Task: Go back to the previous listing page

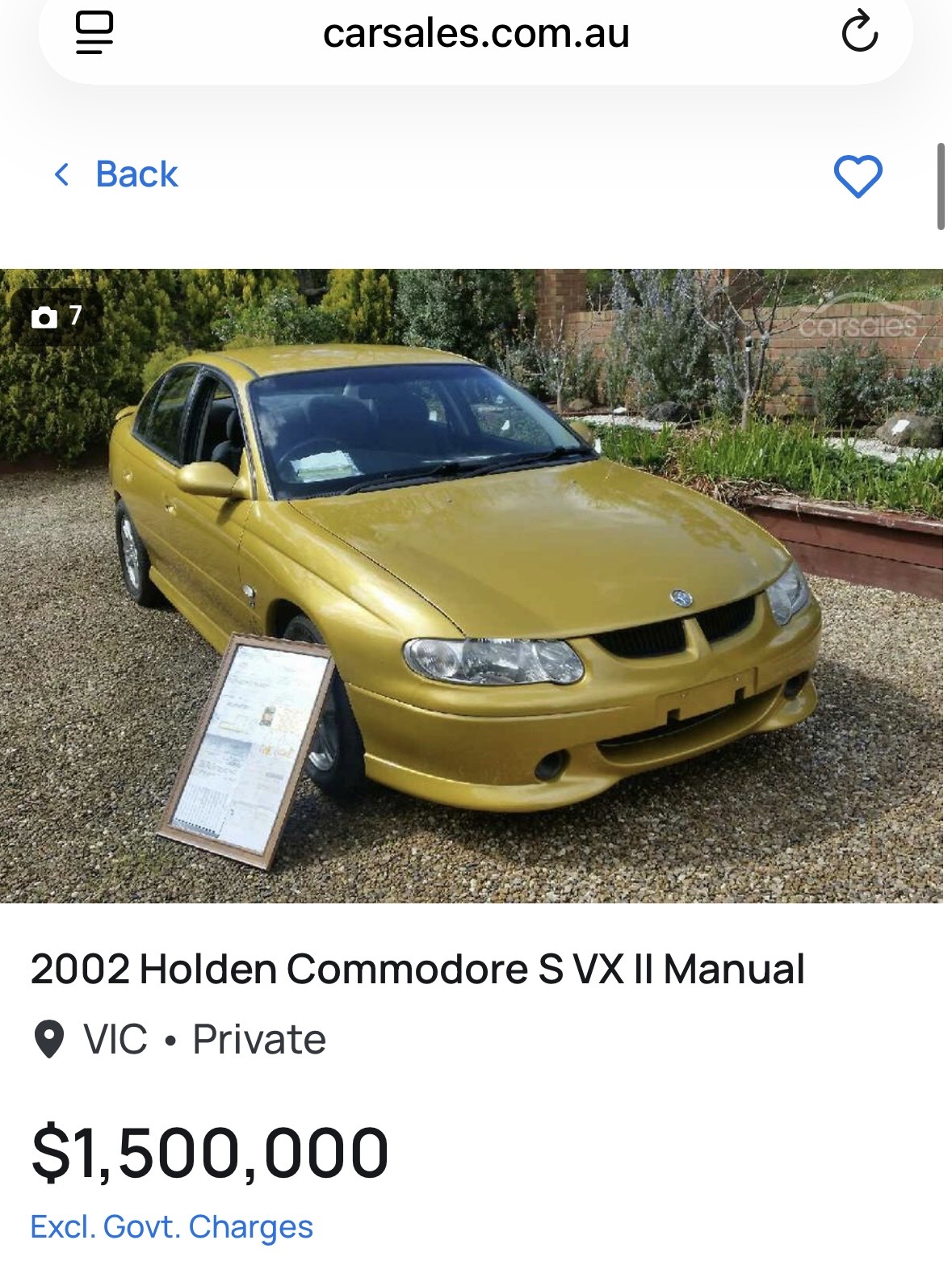Action: click(x=115, y=174)
